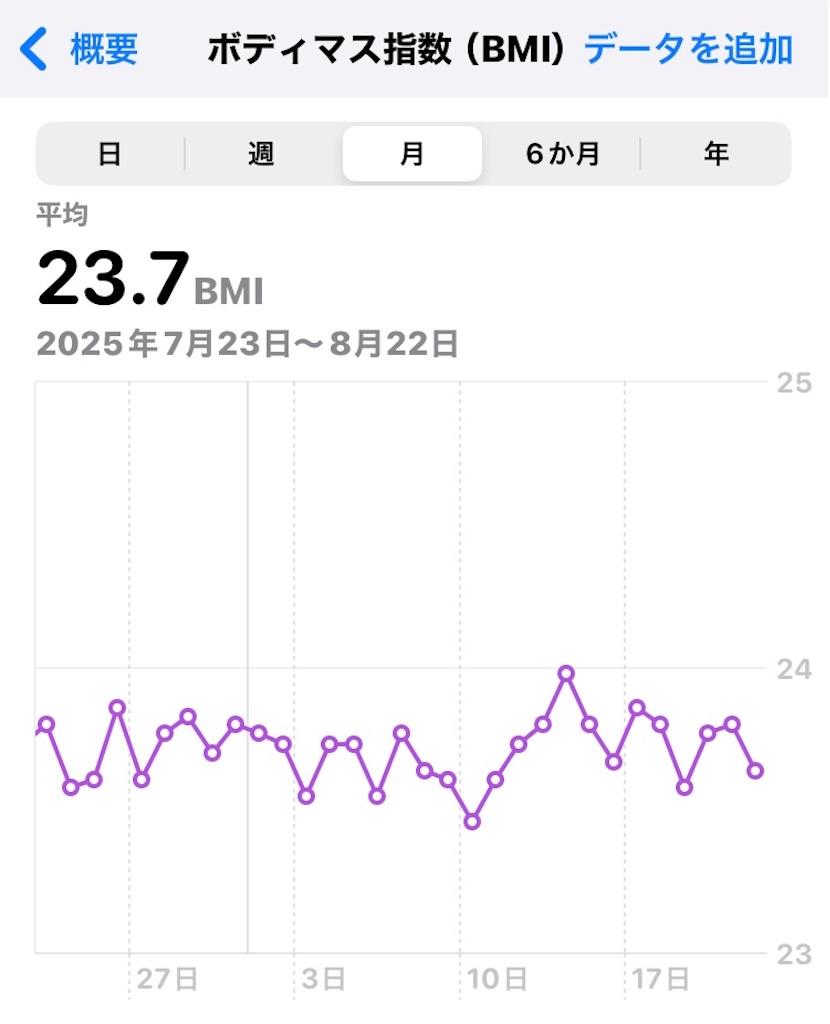830x1024 pixels.
Task: Show the 6か月 chart
Action: [x=562, y=154]
